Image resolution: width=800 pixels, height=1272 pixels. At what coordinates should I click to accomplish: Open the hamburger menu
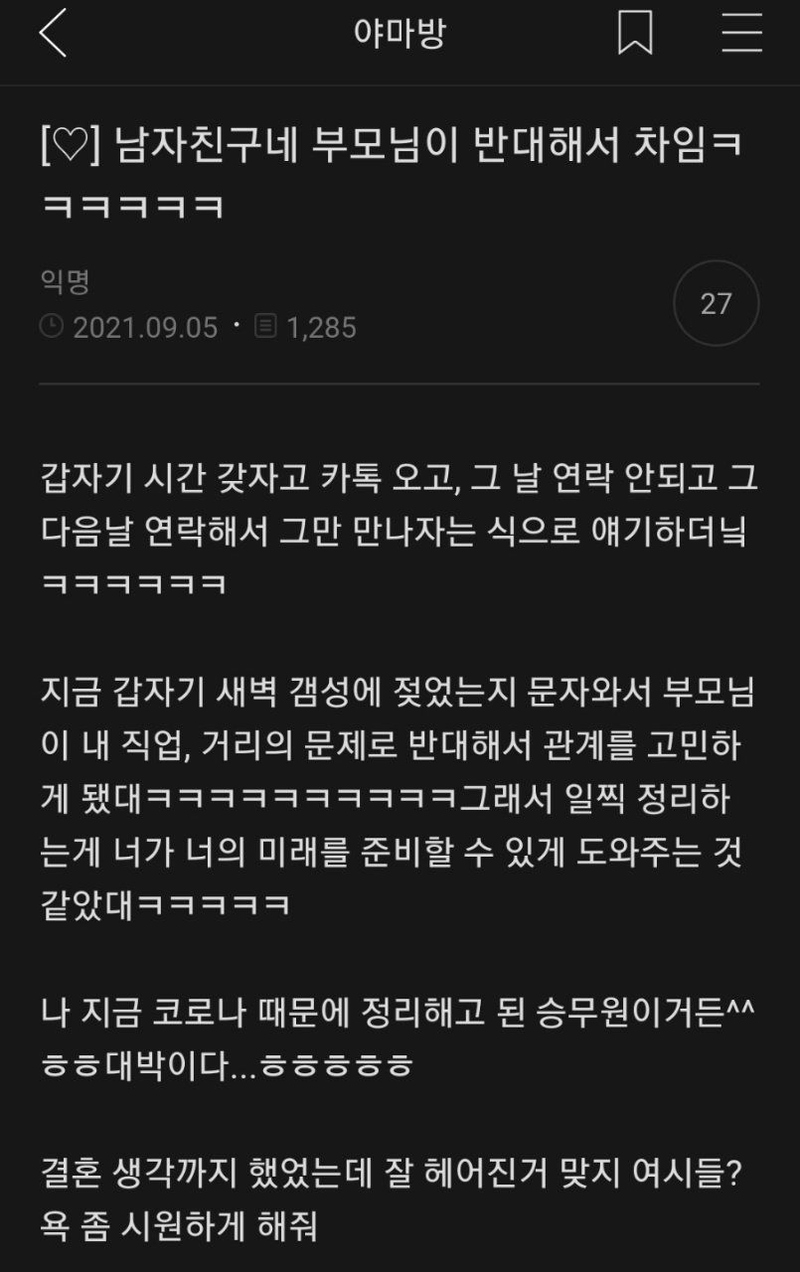coord(742,34)
